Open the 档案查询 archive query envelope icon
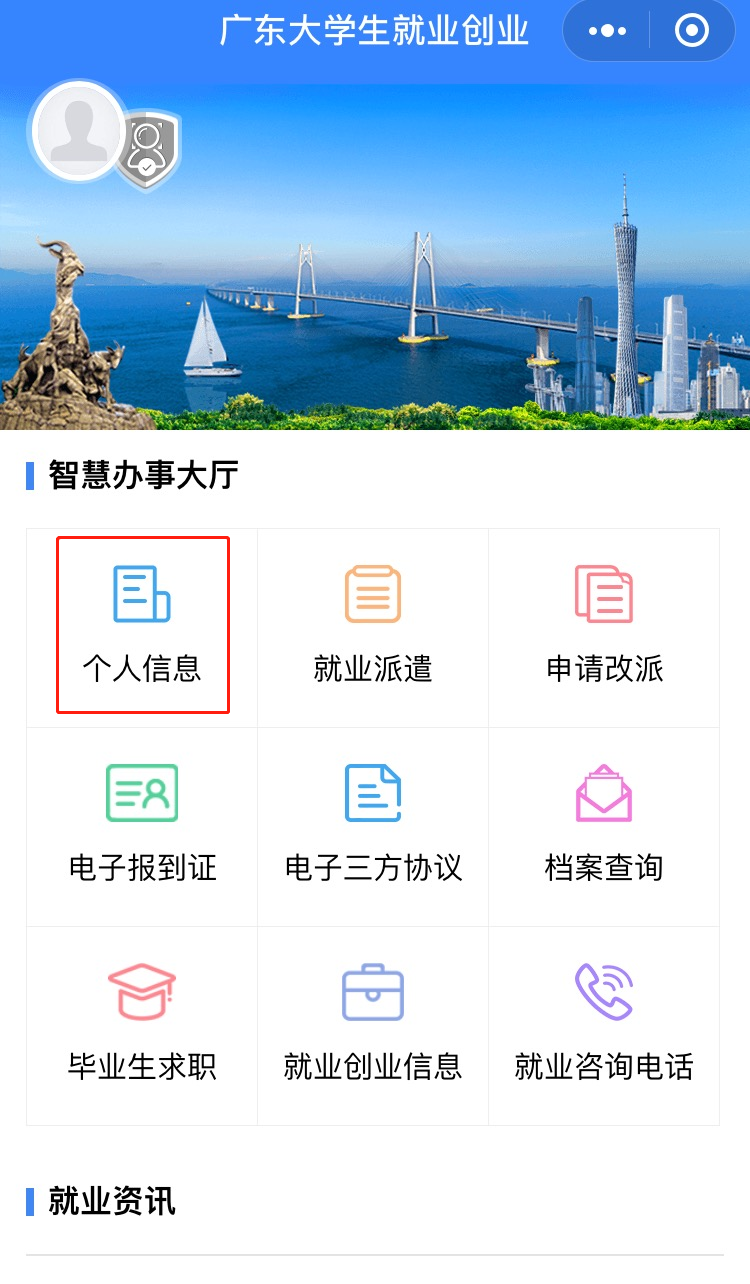This screenshot has height=1284, width=750. [x=604, y=792]
